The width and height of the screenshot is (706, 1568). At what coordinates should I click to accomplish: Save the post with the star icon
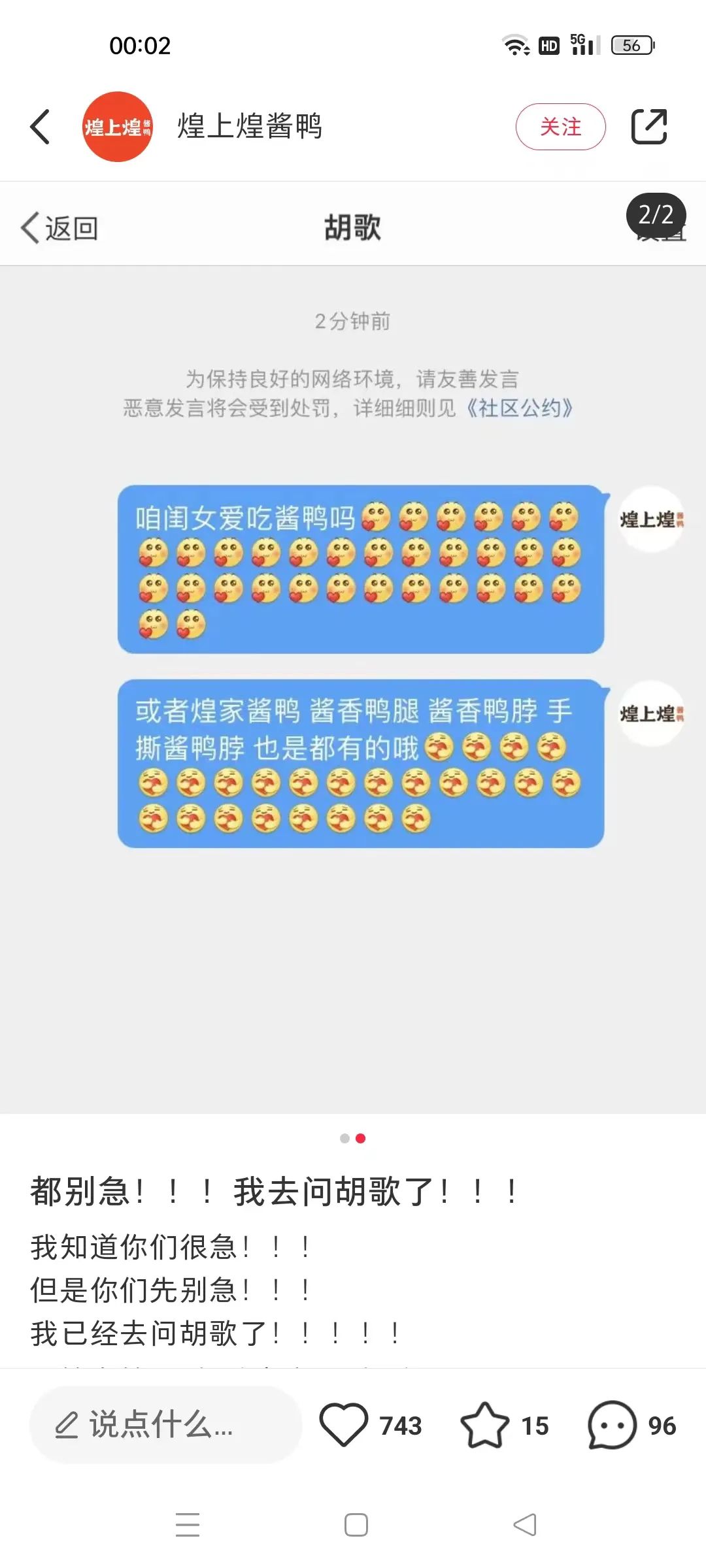(x=484, y=1425)
